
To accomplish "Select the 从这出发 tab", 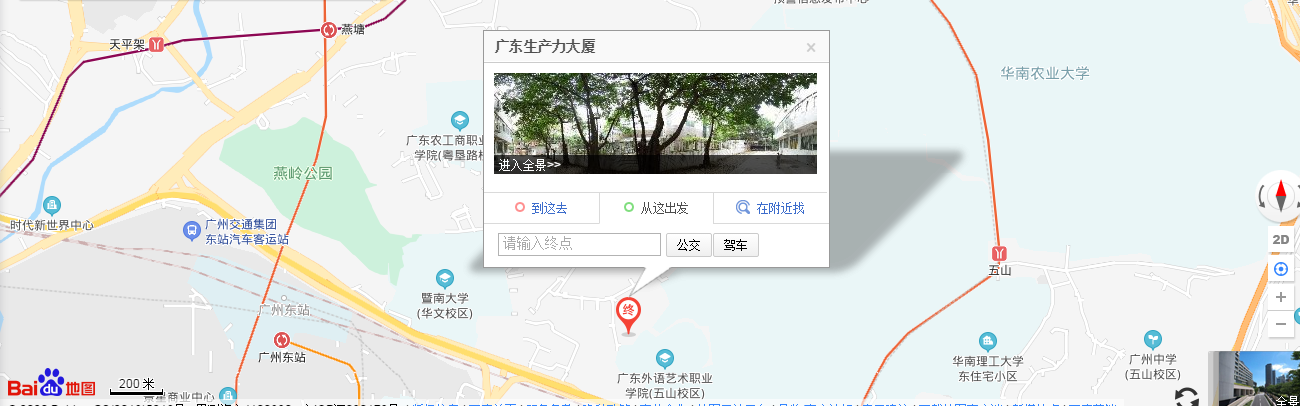I will click(x=656, y=208).
